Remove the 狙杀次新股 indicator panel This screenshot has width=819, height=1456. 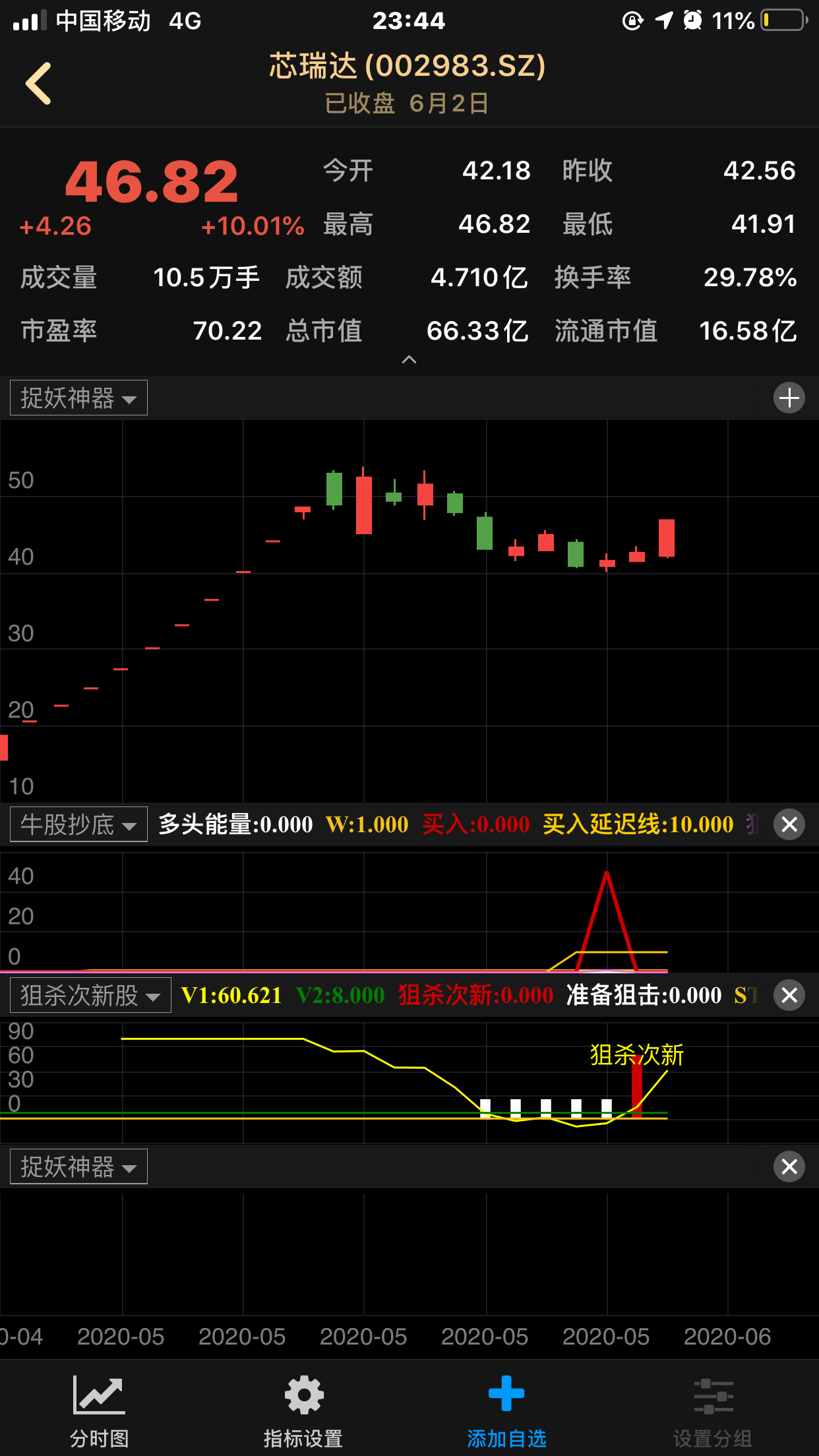(789, 995)
